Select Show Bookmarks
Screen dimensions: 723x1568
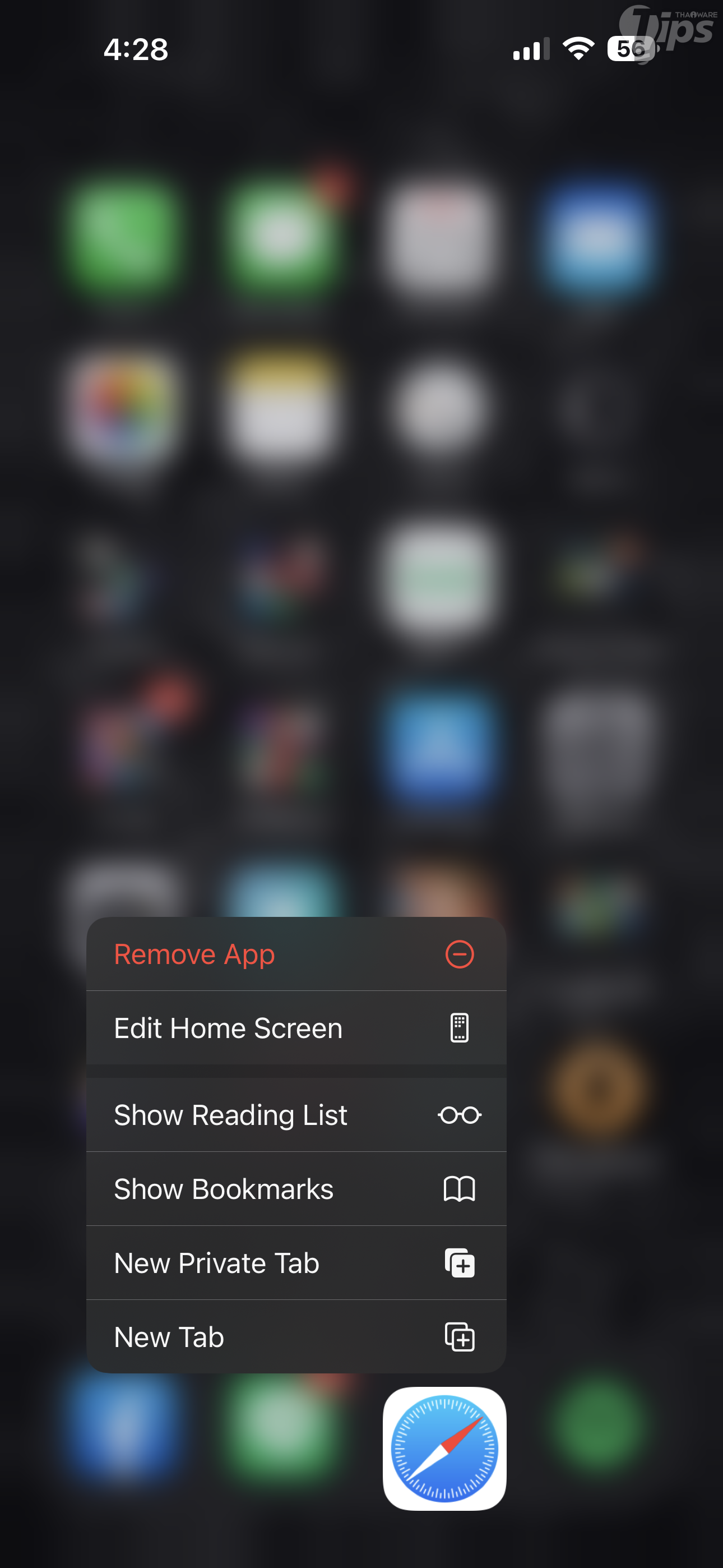click(296, 1189)
